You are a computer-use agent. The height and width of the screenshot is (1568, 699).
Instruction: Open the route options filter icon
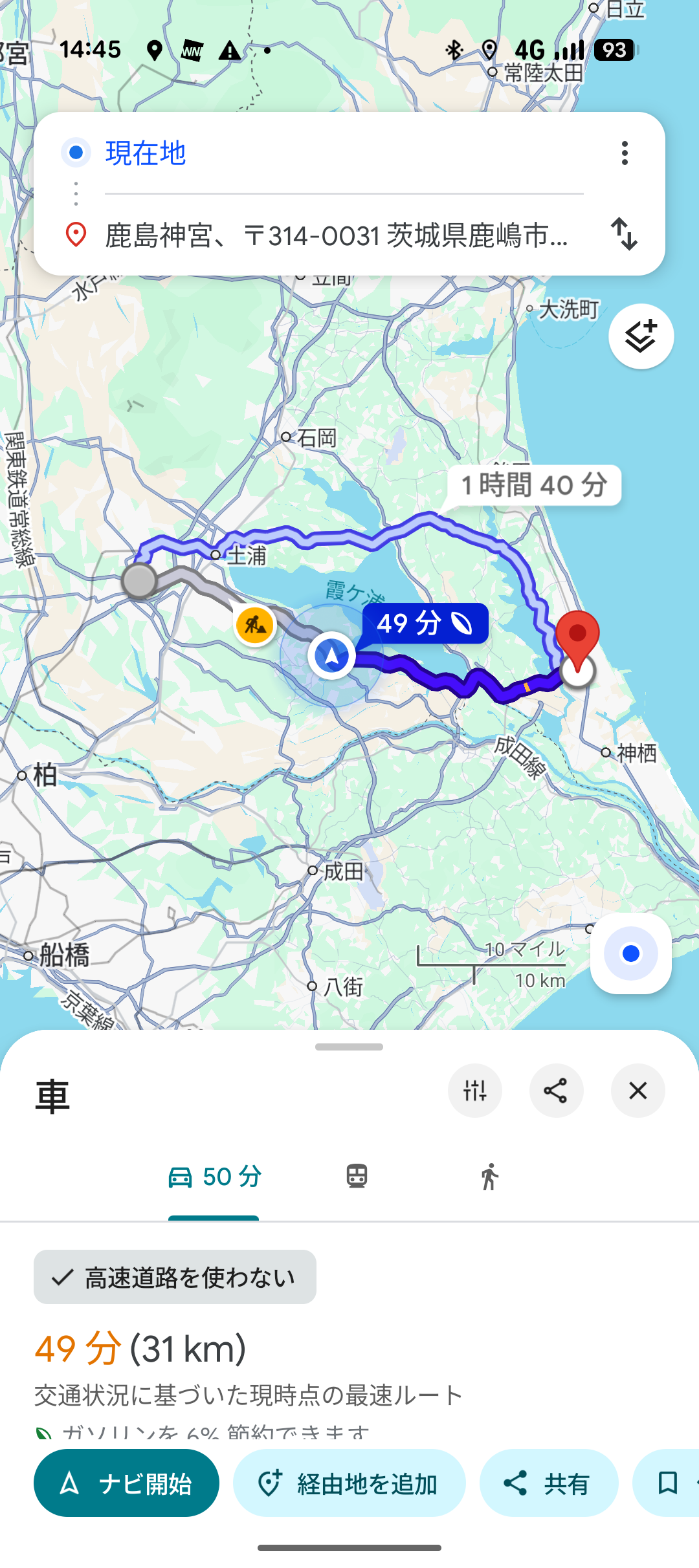pos(475,1091)
